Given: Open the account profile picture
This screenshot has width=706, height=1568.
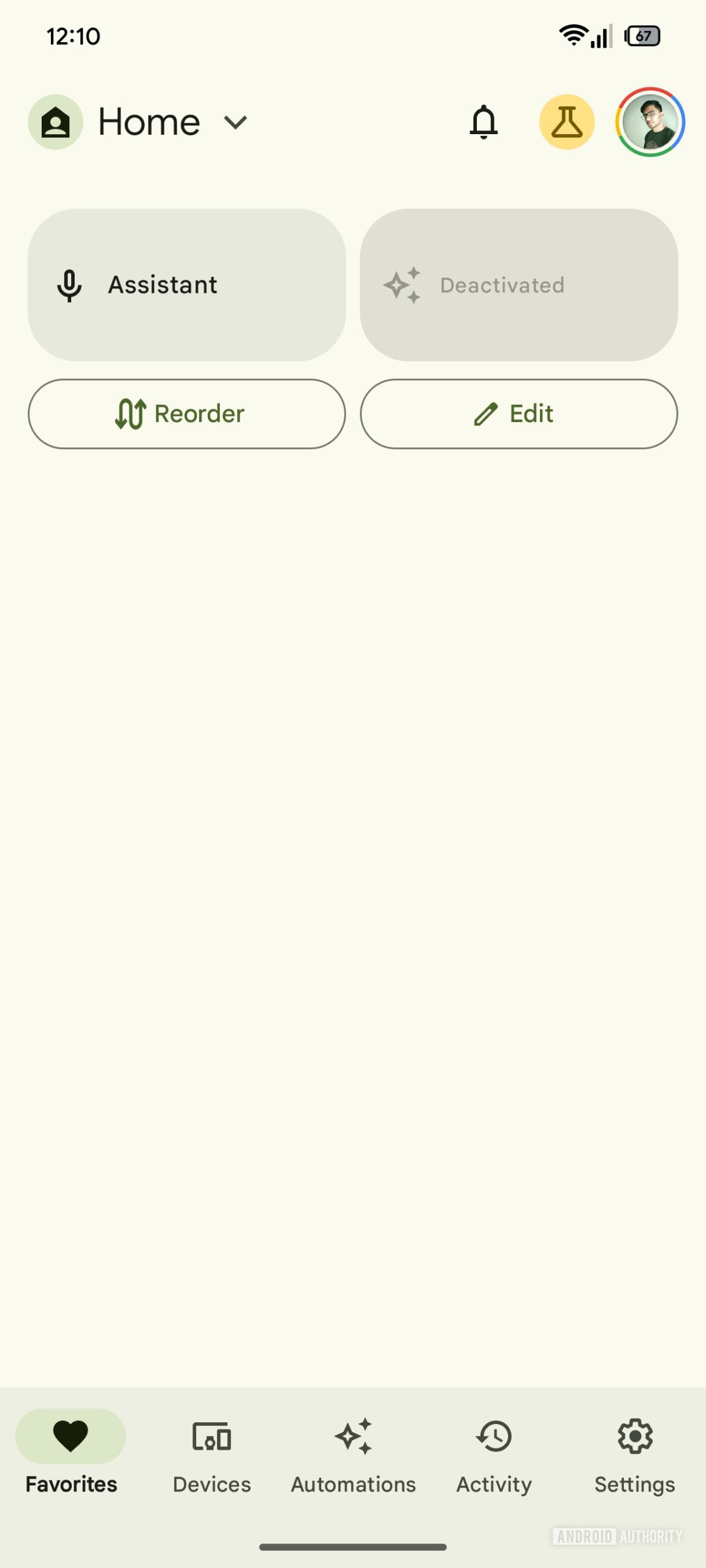Looking at the screenshot, I should pos(650,122).
